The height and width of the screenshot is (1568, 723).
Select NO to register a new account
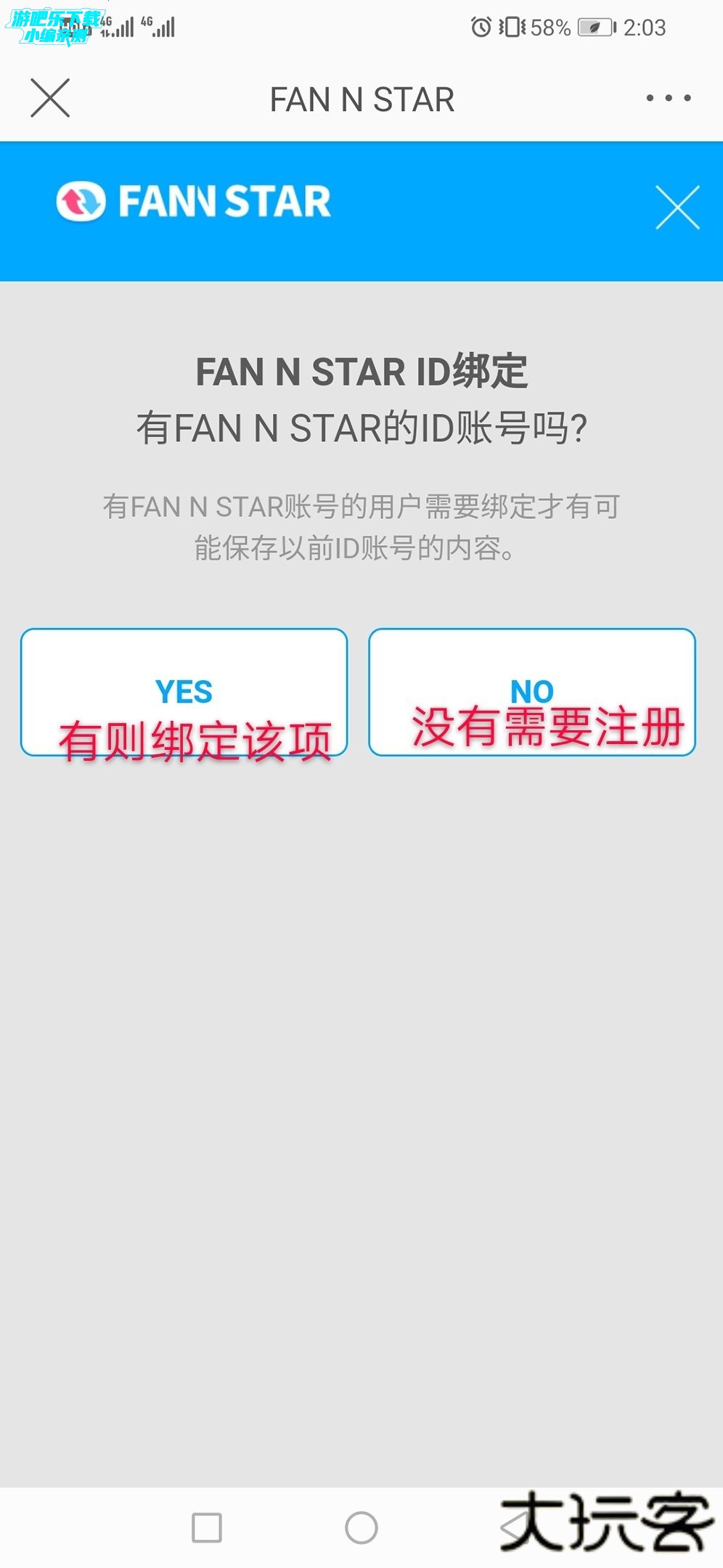(531, 692)
